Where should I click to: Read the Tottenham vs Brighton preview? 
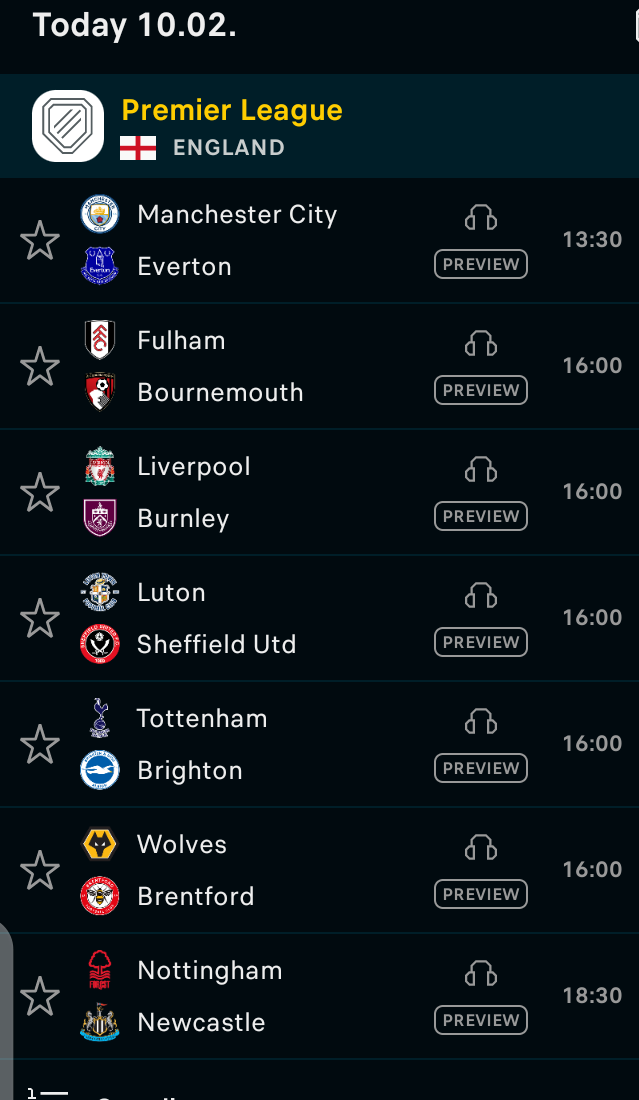pos(481,769)
